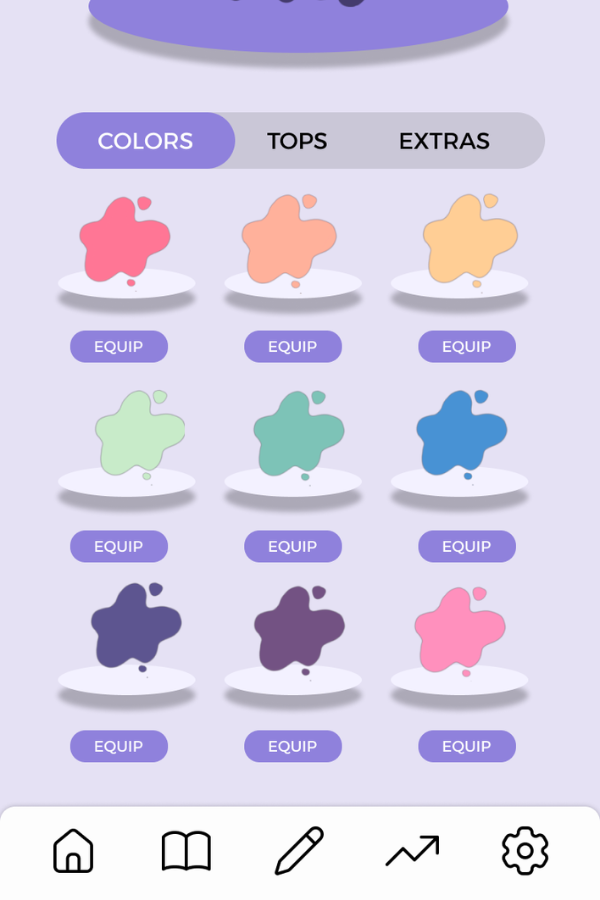600x900 pixels.
Task: Equip the red blob color
Action: 119,346
